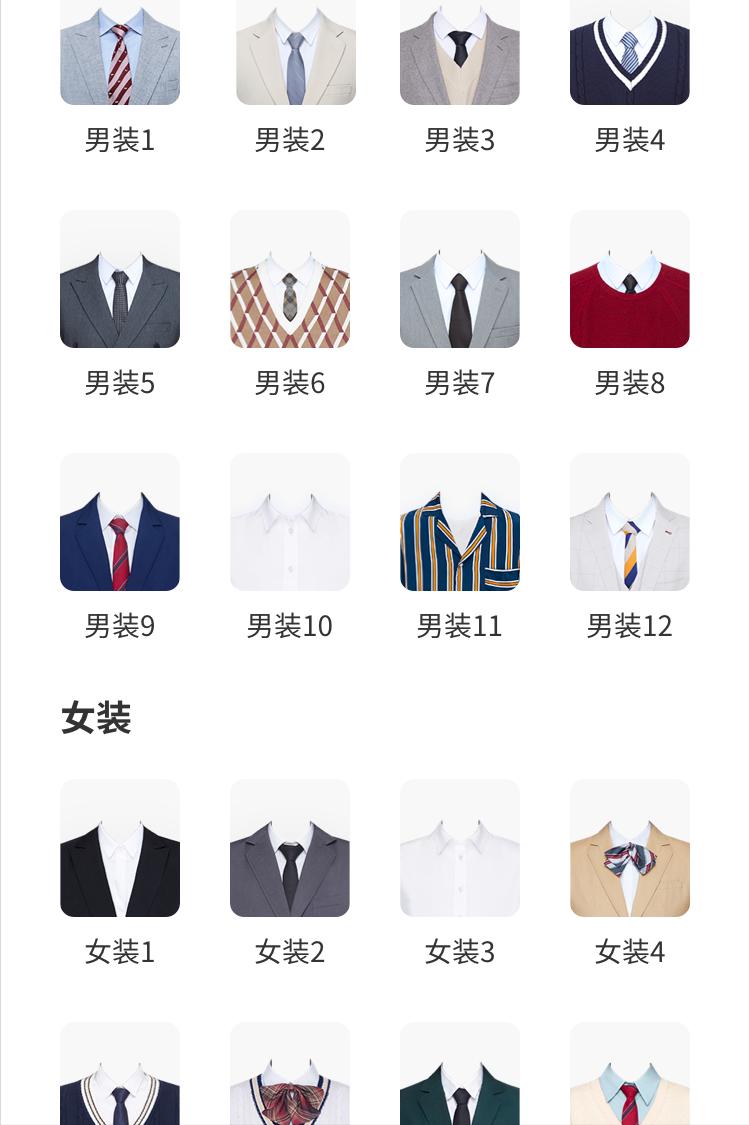Choose the 男装11 striped blazer template

(x=460, y=522)
